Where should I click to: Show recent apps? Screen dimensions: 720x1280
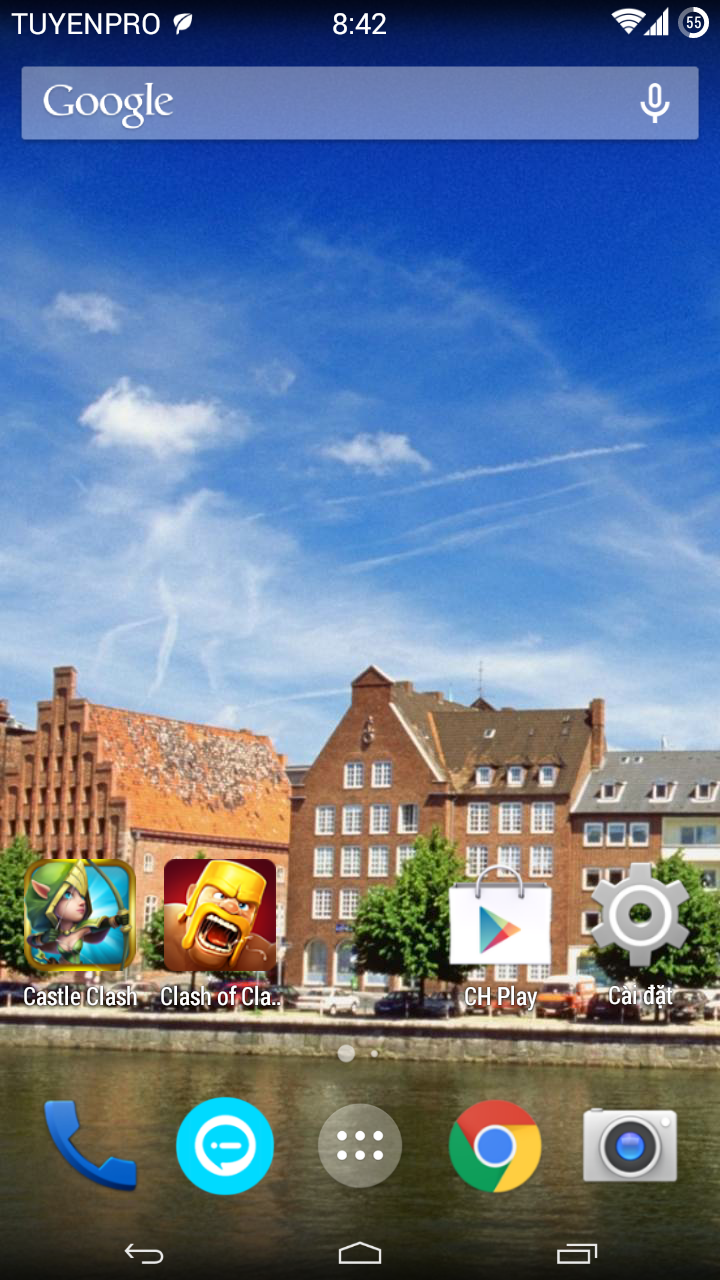click(x=576, y=1253)
